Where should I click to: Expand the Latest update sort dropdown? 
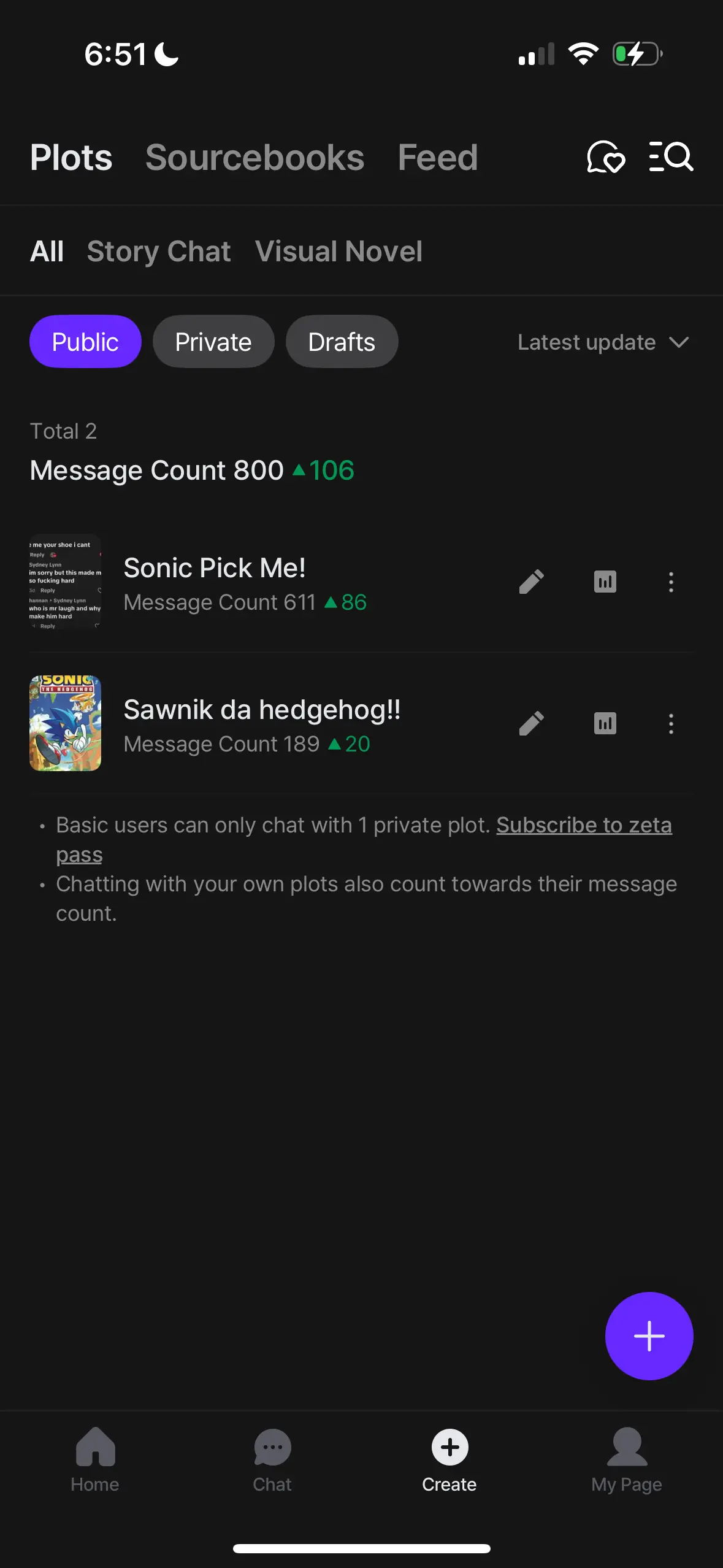point(603,342)
